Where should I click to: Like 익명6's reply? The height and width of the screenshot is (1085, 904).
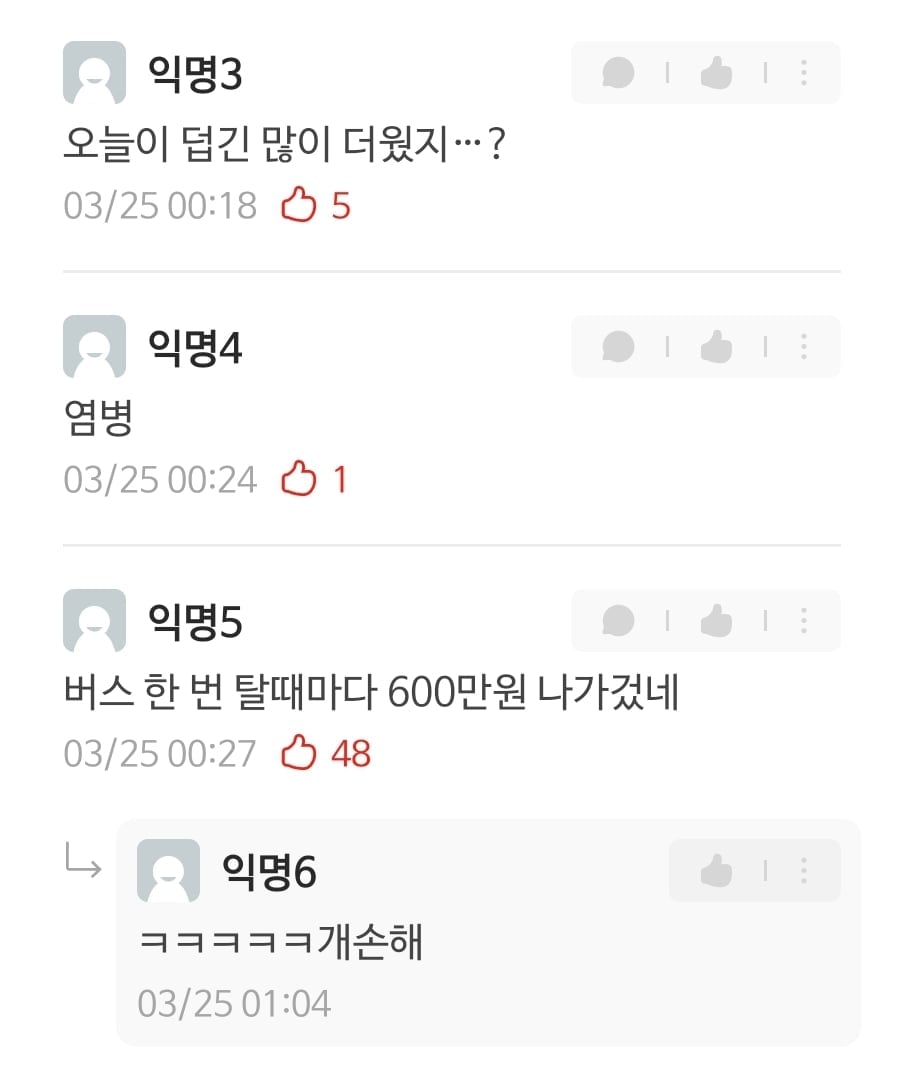[x=716, y=871]
